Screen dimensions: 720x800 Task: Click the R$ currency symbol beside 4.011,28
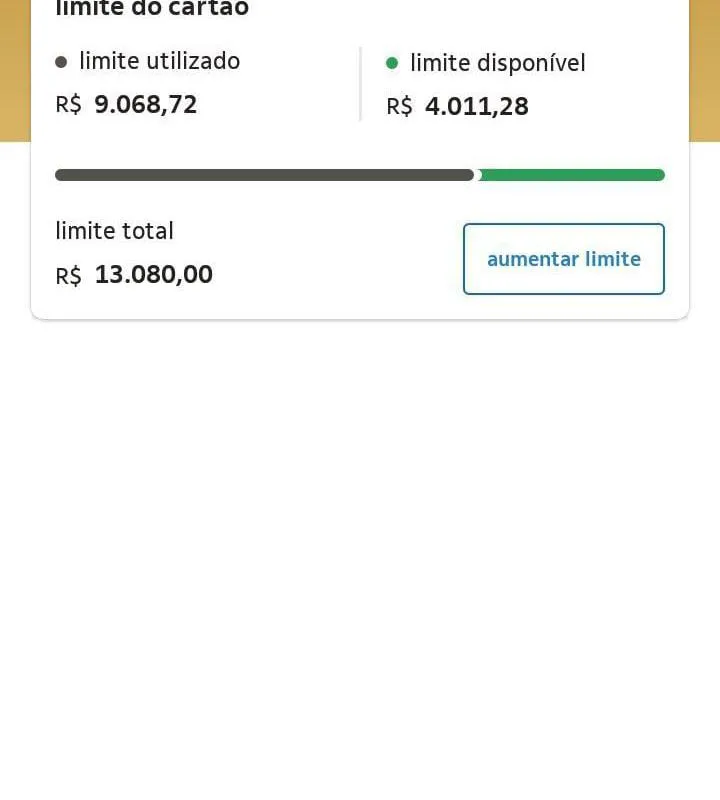399,106
